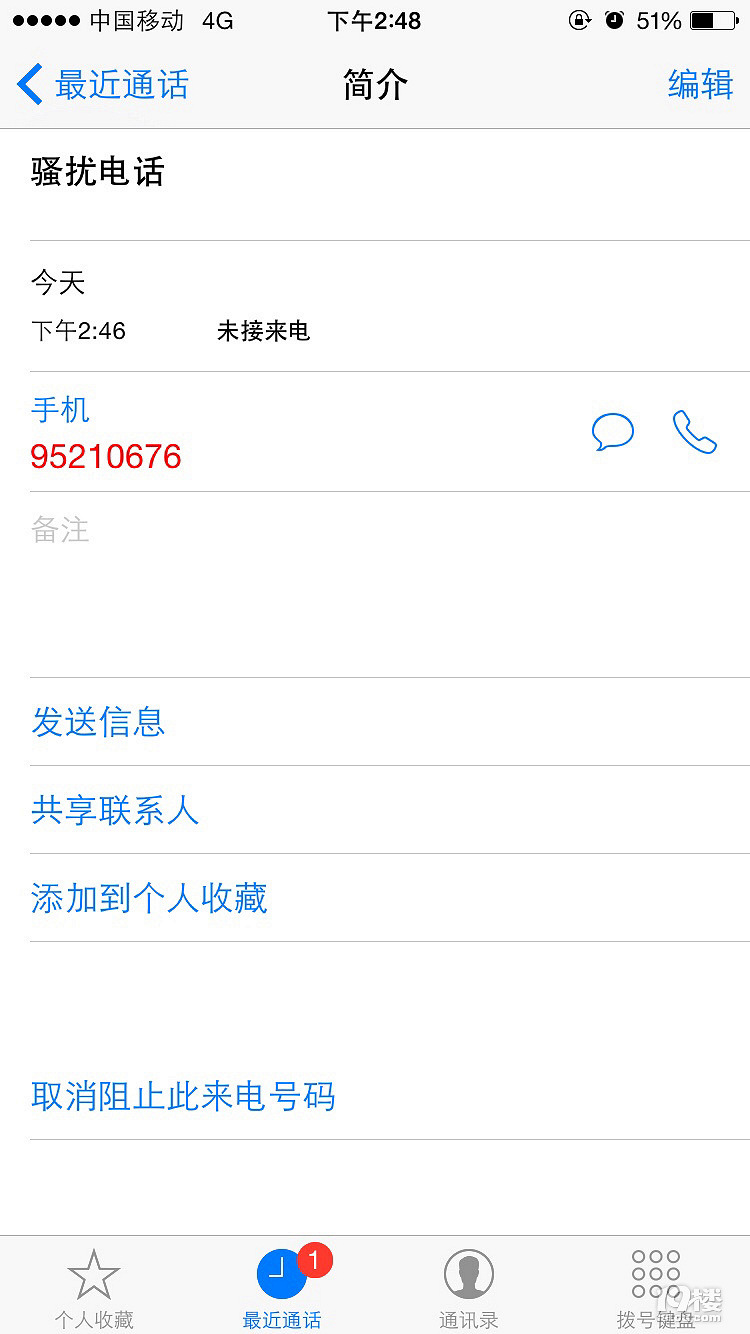The height and width of the screenshot is (1334, 750).
Task: Tap the 未接来电 call log entry
Action: (x=264, y=331)
